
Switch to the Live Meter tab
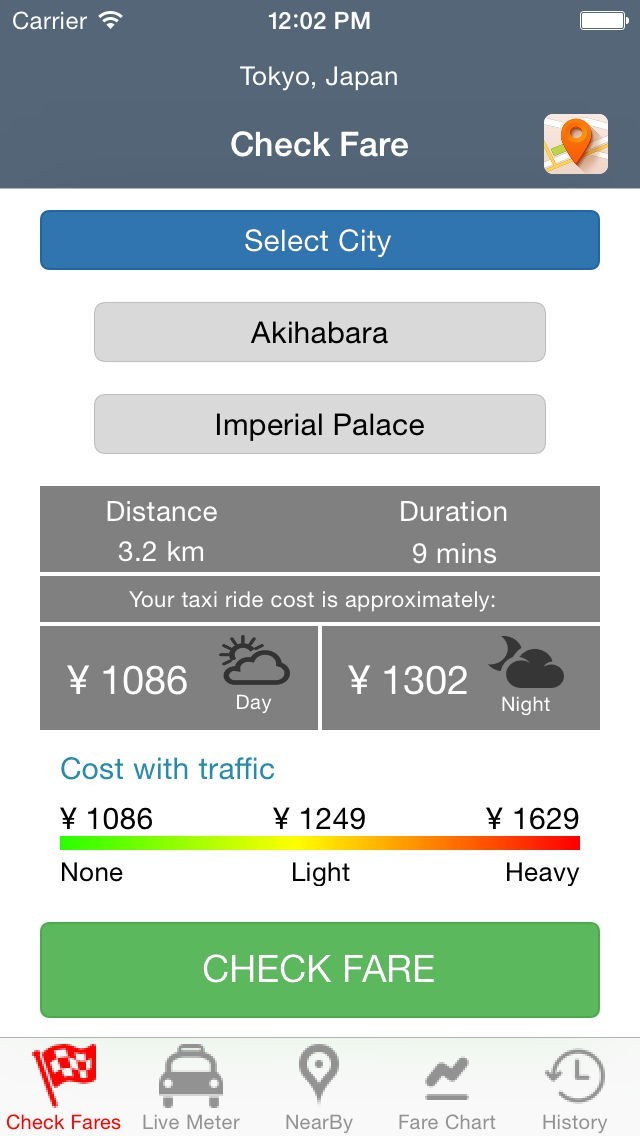point(191,1088)
